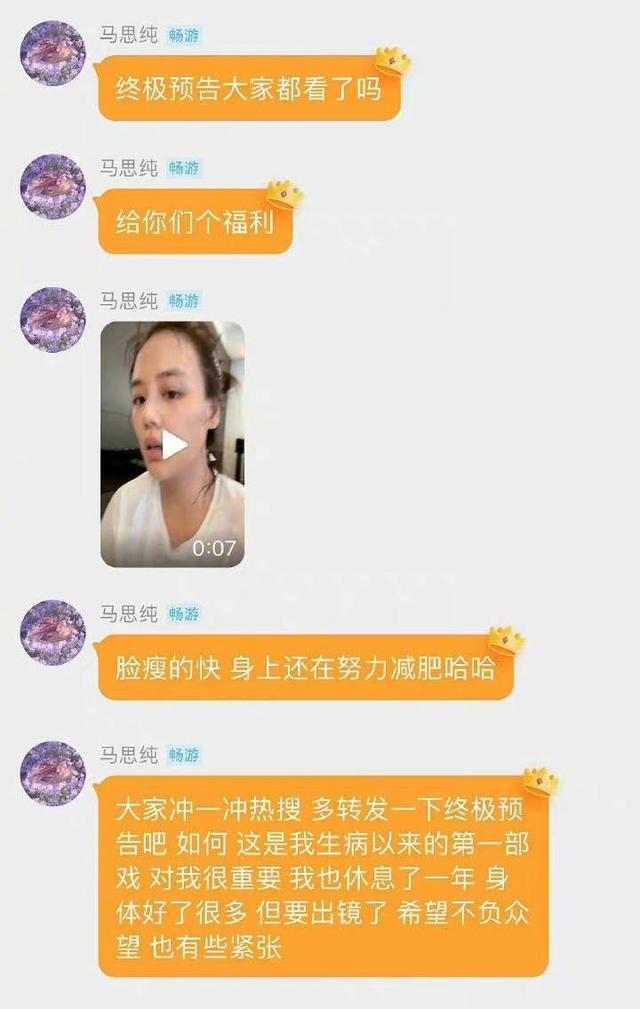This screenshot has height=1009, width=640.
Task: Play the 0:07 video message
Action: 174,445
